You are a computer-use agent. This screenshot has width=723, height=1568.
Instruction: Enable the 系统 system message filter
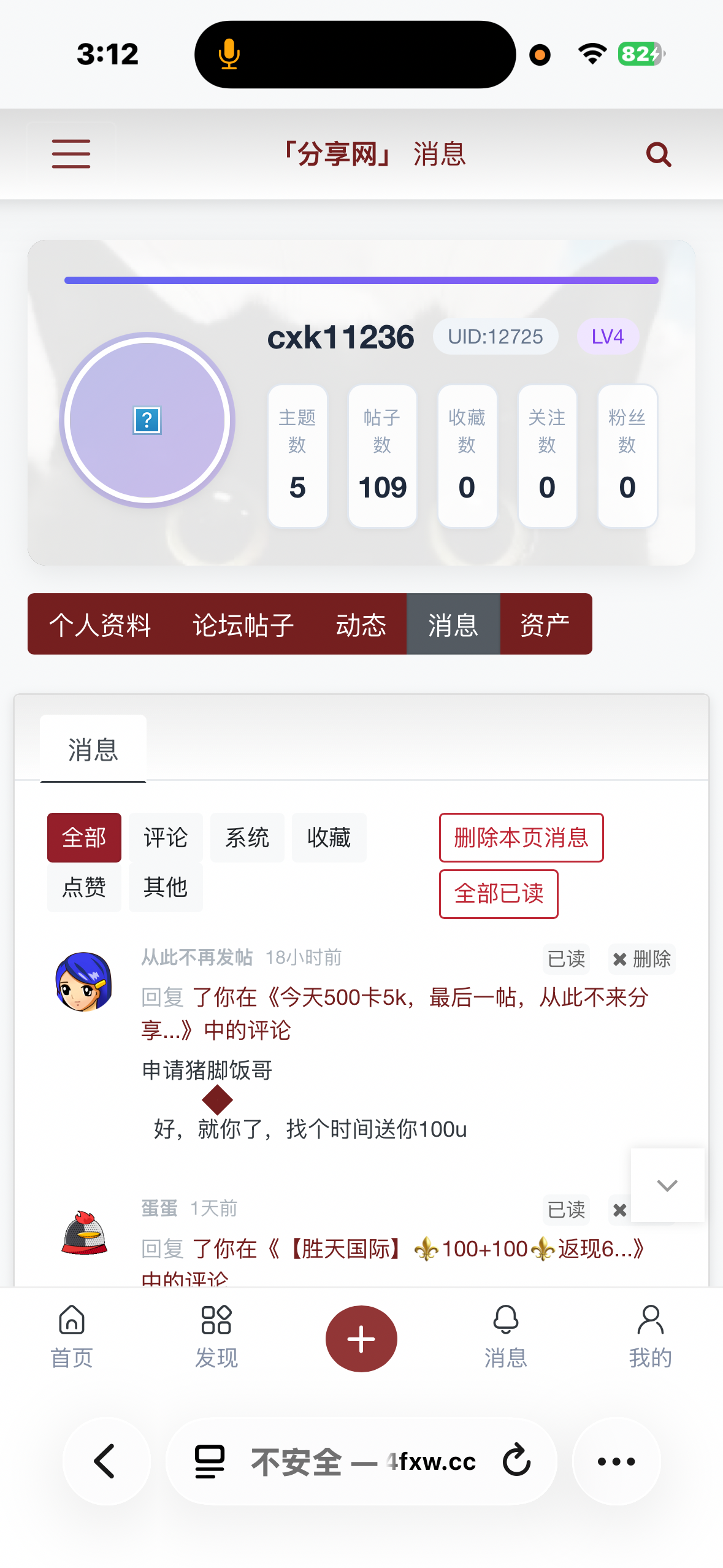tap(247, 837)
